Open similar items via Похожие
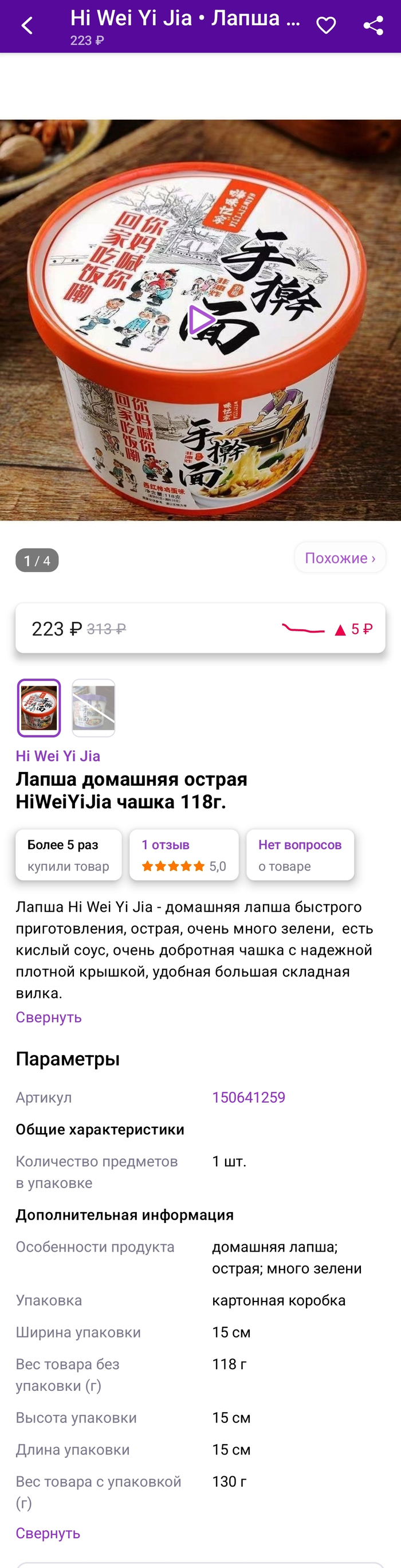The width and height of the screenshot is (401, 1568). click(x=340, y=558)
